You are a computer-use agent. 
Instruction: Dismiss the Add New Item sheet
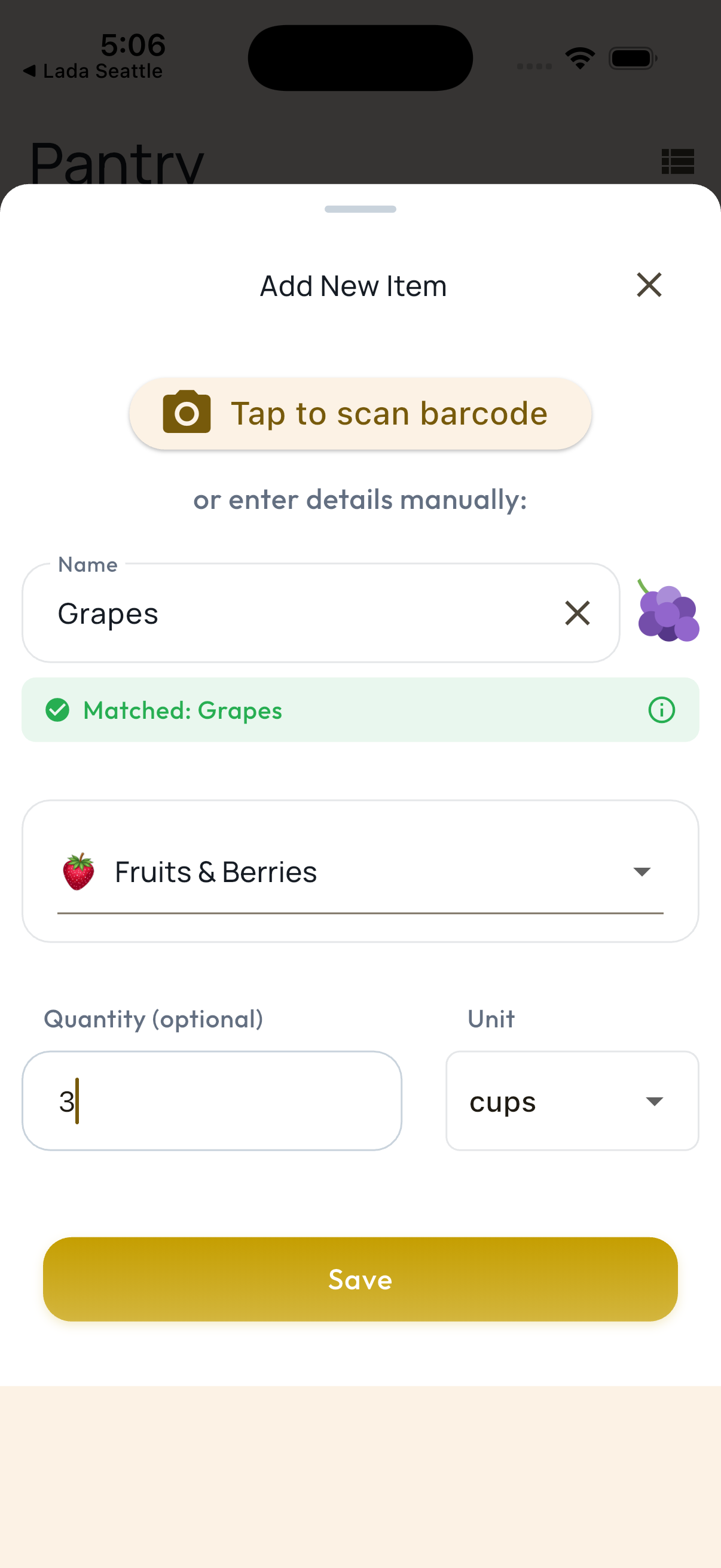[648, 285]
